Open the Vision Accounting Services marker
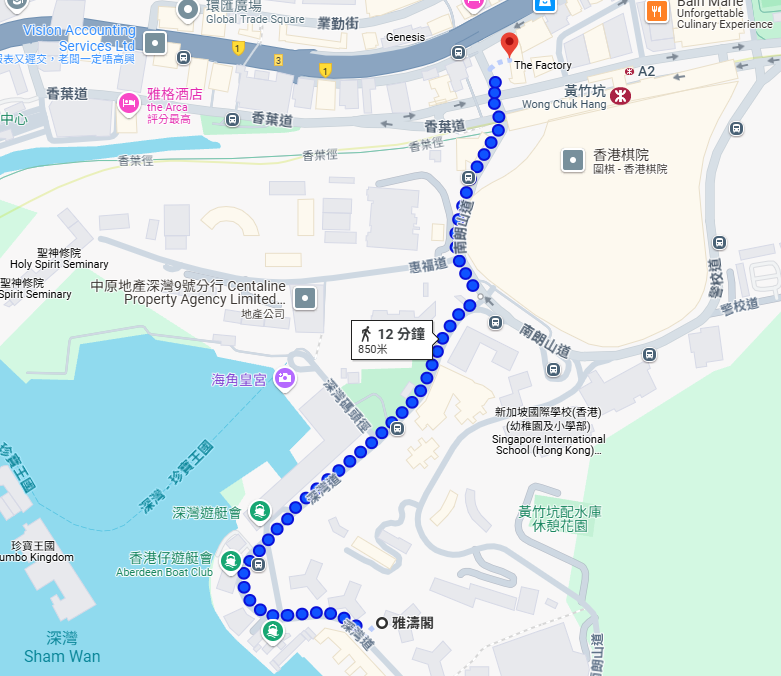The height and width of the screenshot is (676, 781). (x=155, y=43)
